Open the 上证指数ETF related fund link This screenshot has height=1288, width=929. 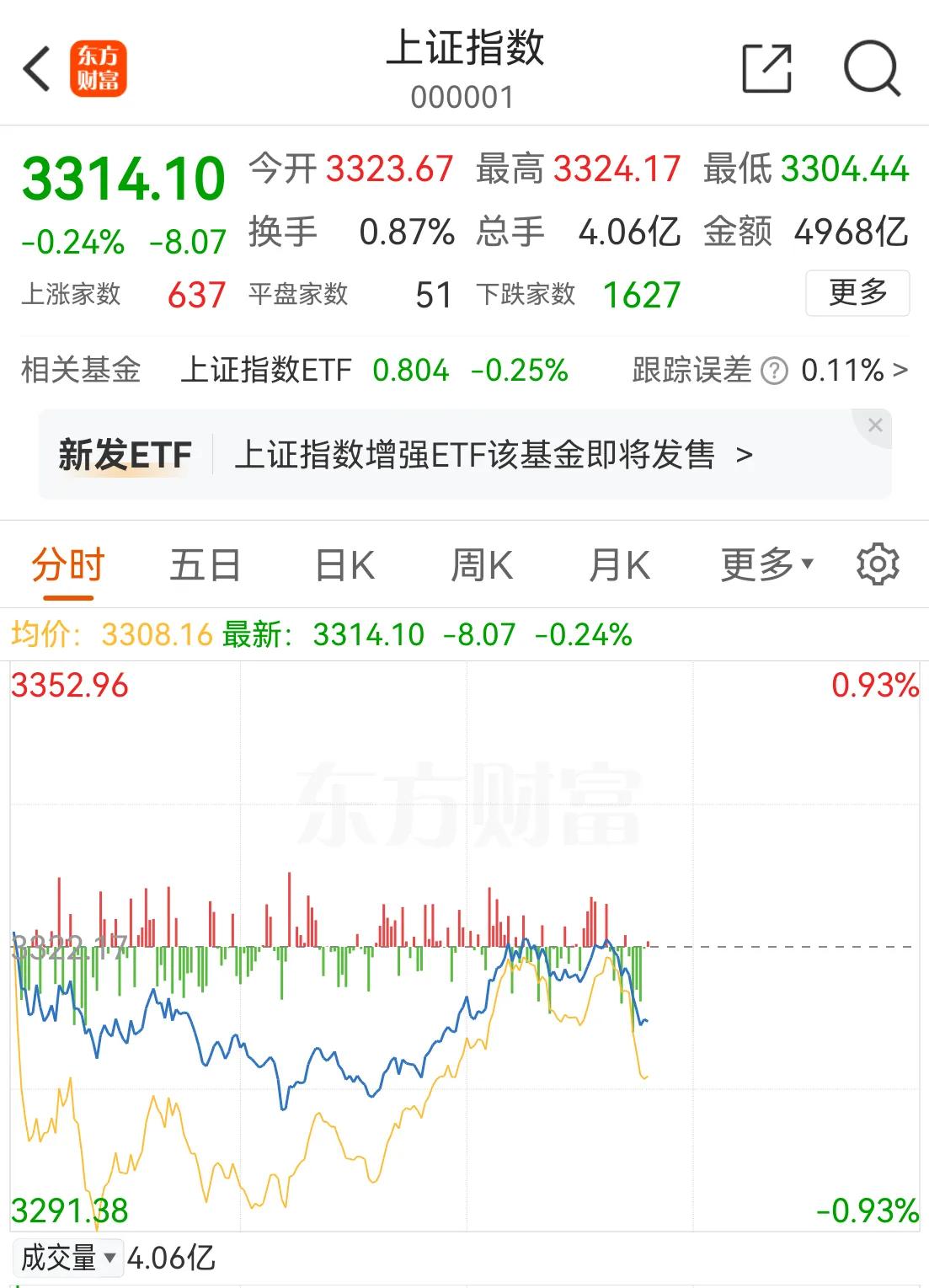point(266,370)
